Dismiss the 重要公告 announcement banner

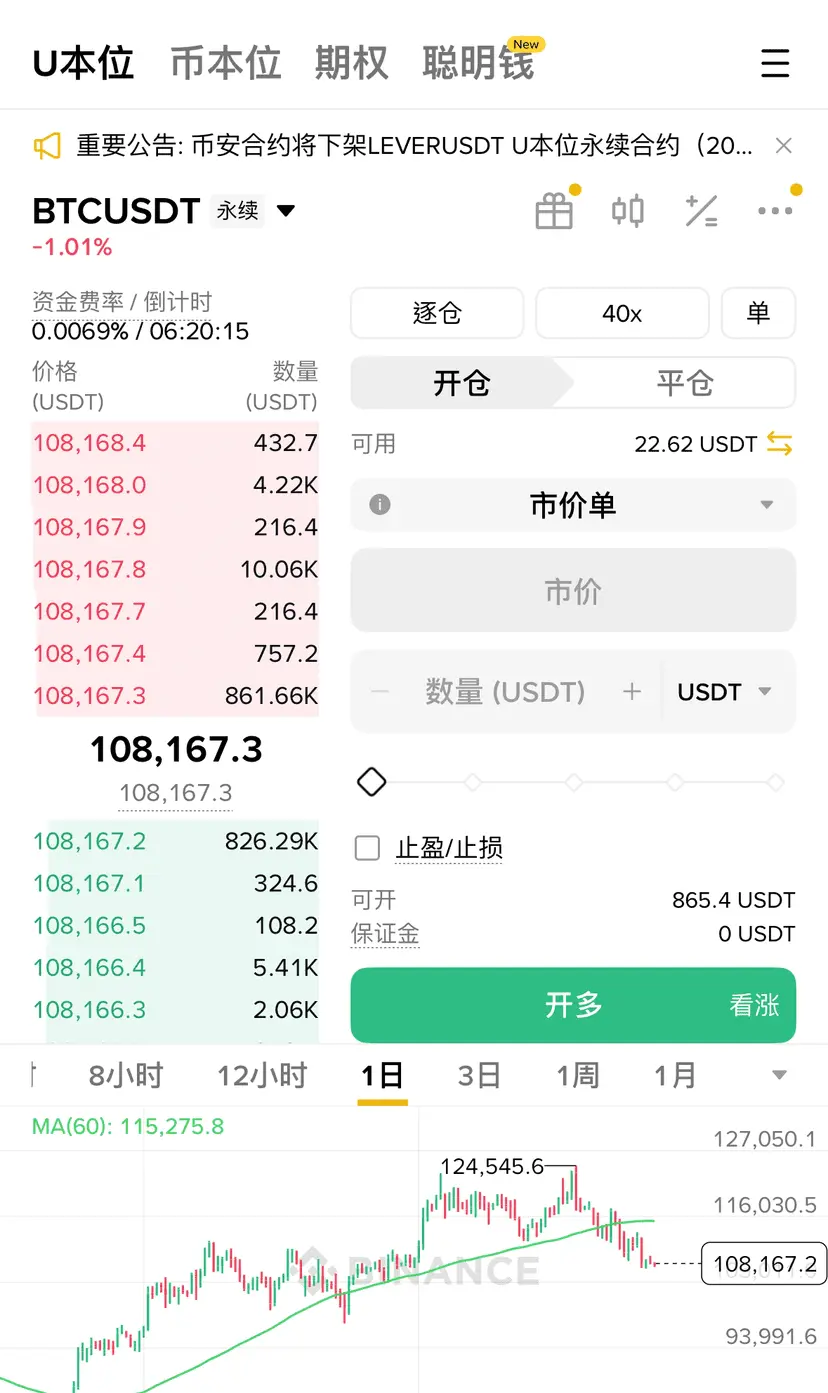tap(784, 146)
